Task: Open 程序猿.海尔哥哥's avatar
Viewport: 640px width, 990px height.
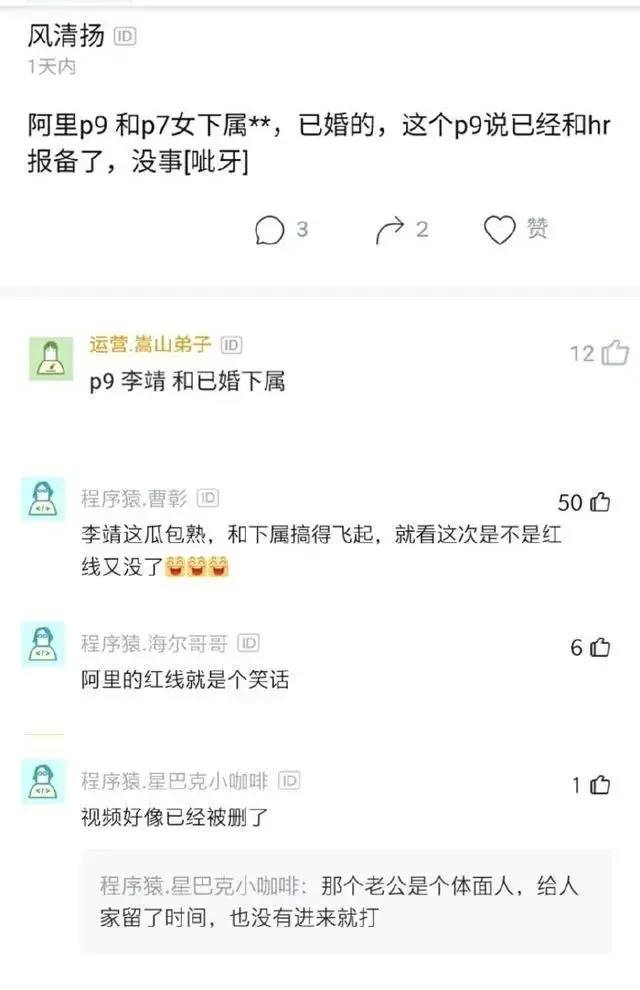Action: click(x=42, y=645)
